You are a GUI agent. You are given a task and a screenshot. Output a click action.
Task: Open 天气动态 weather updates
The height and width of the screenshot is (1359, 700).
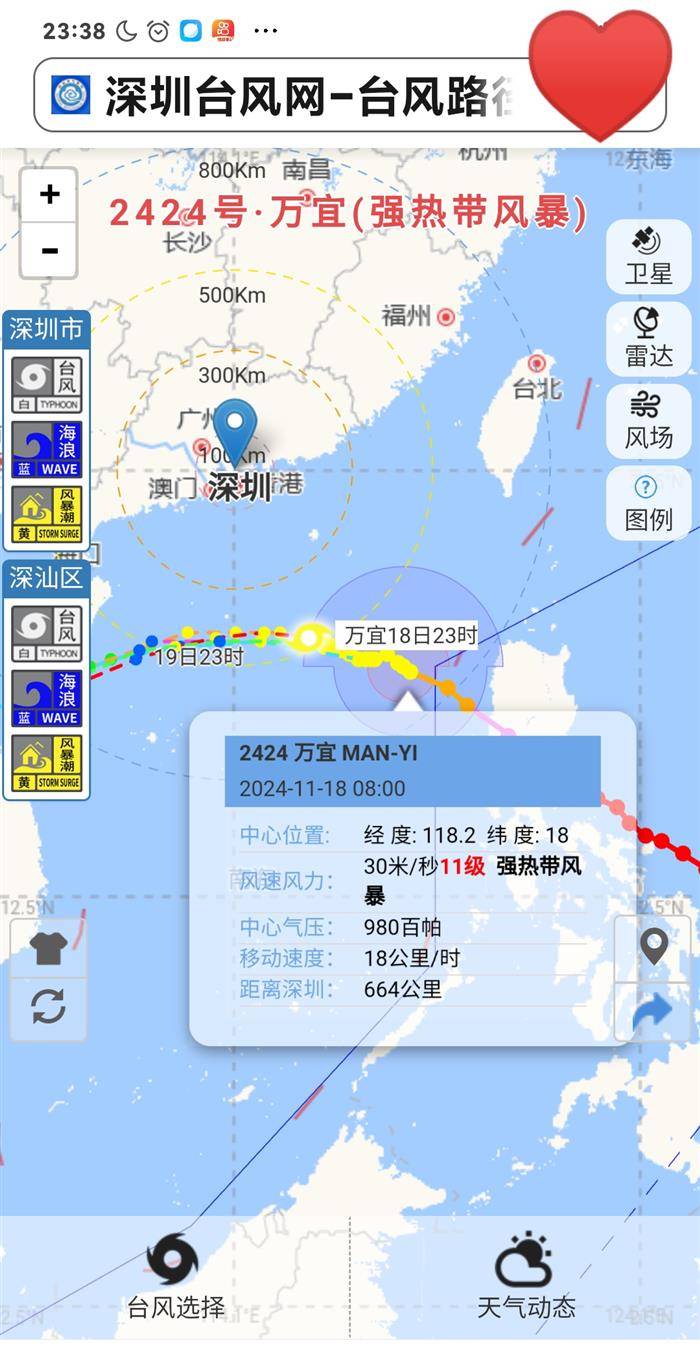tap(525, 1276)
